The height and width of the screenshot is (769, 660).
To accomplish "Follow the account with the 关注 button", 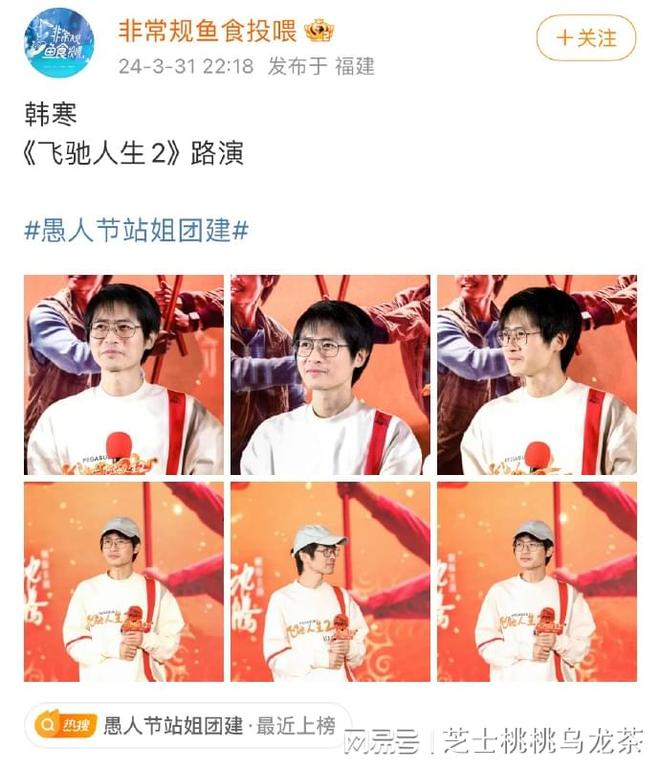I will point(586,39).
